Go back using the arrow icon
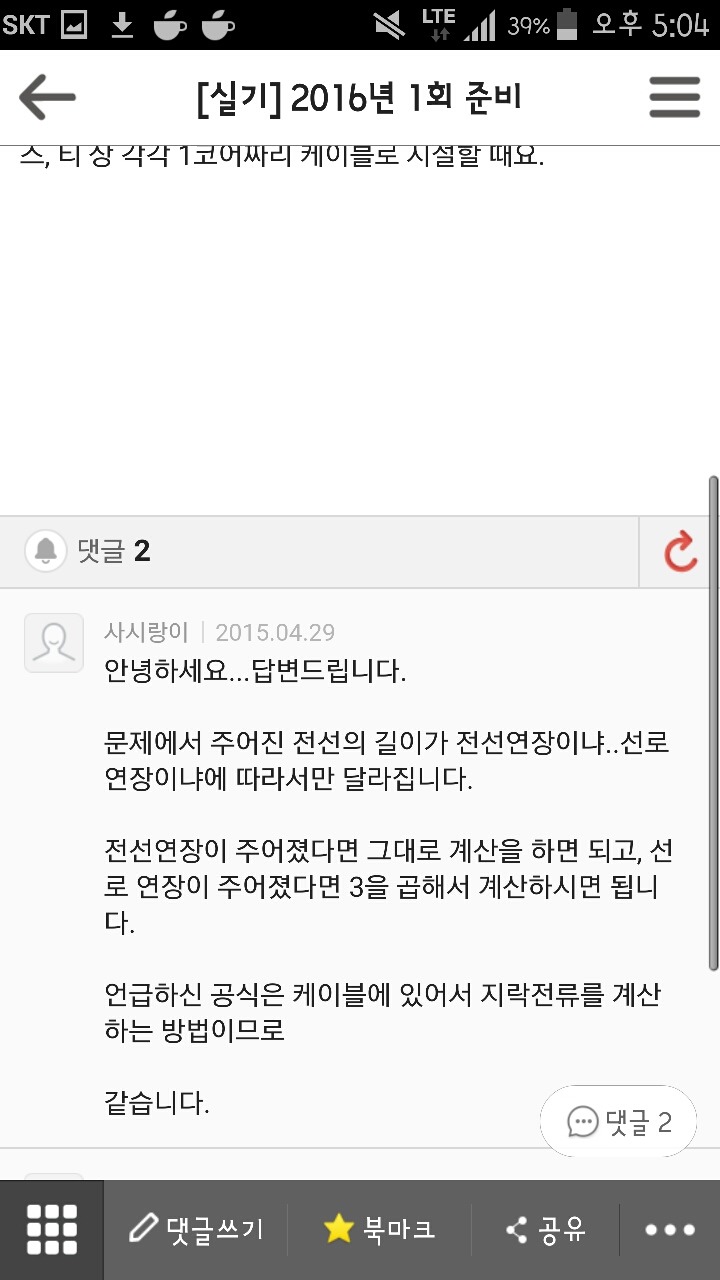 click(47, 98)
